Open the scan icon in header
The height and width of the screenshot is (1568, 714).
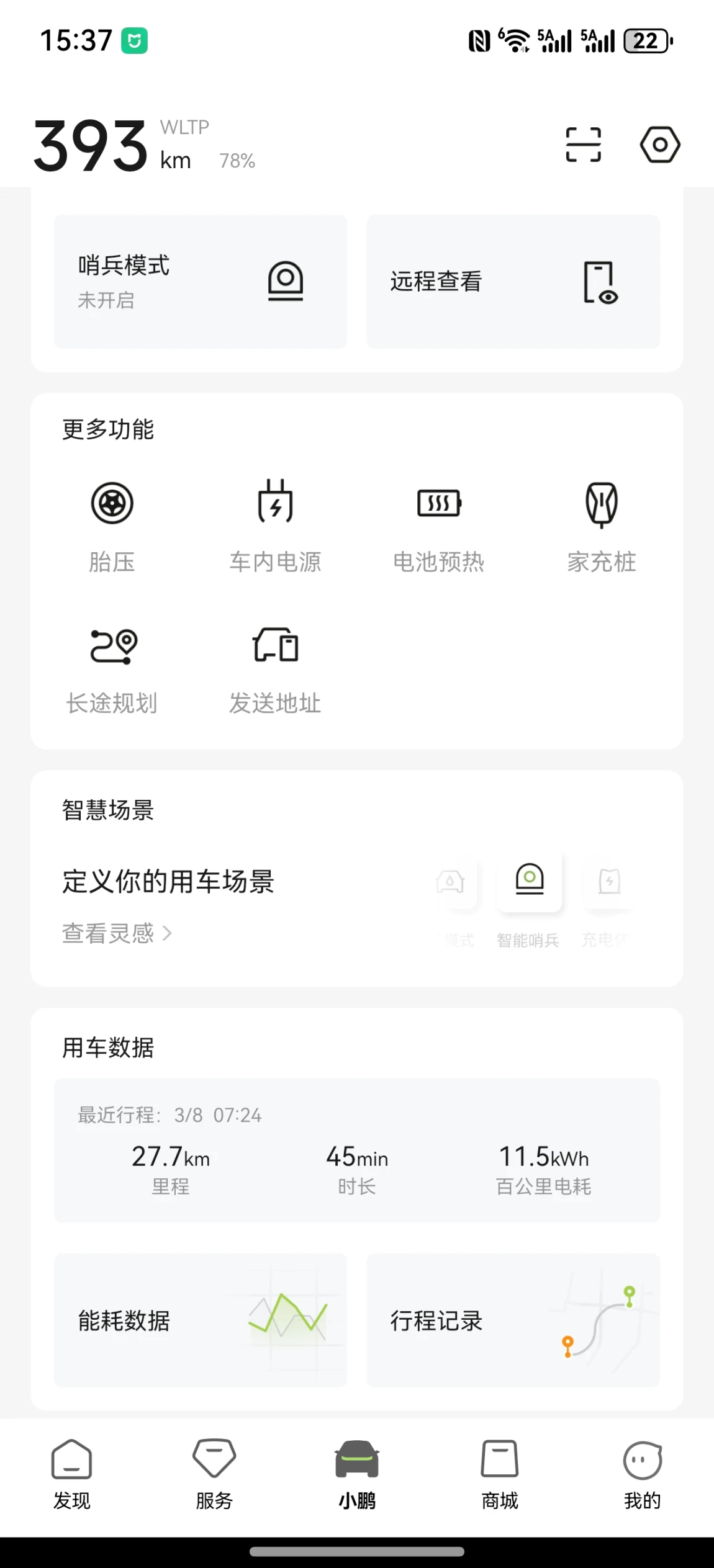pos(583,145)
